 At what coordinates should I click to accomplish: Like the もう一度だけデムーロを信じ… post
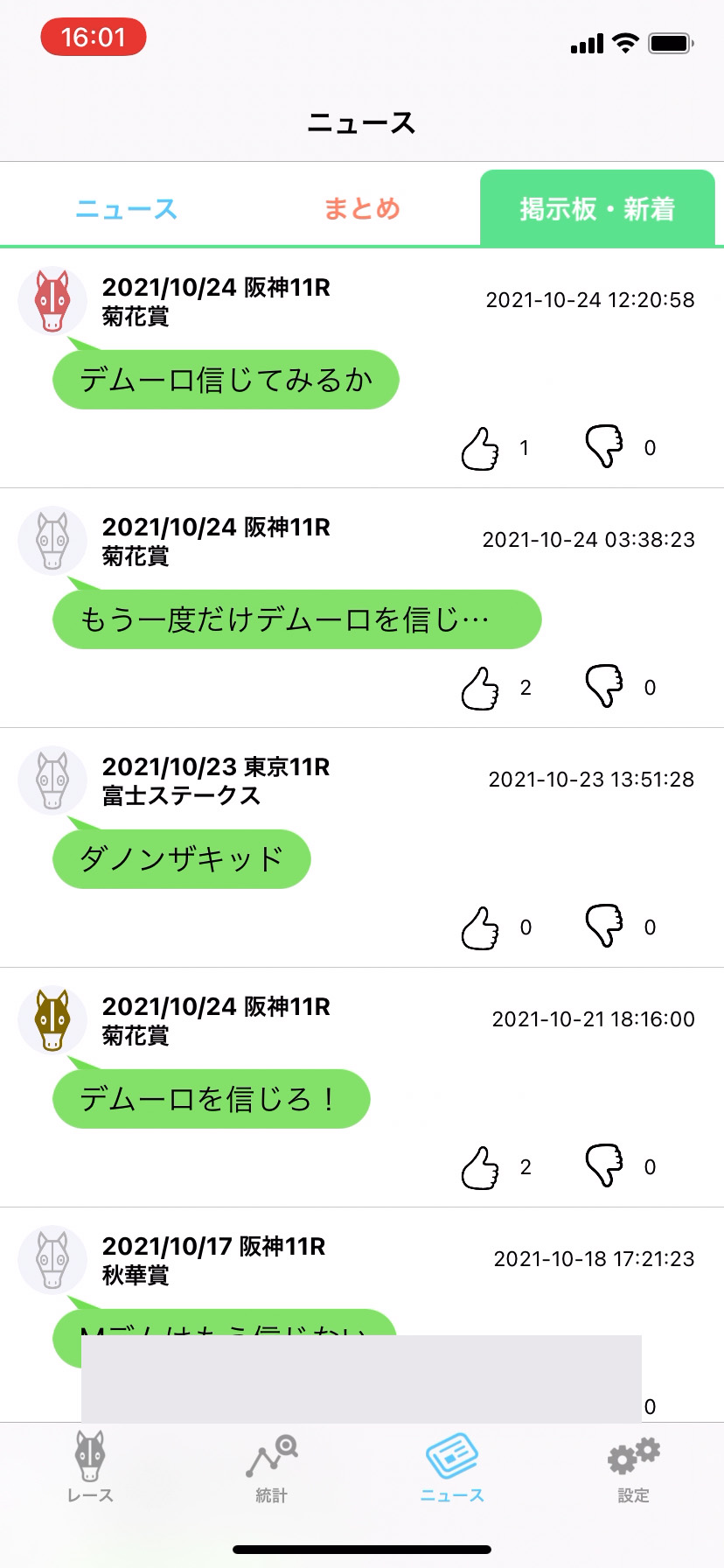coord(480,688)
